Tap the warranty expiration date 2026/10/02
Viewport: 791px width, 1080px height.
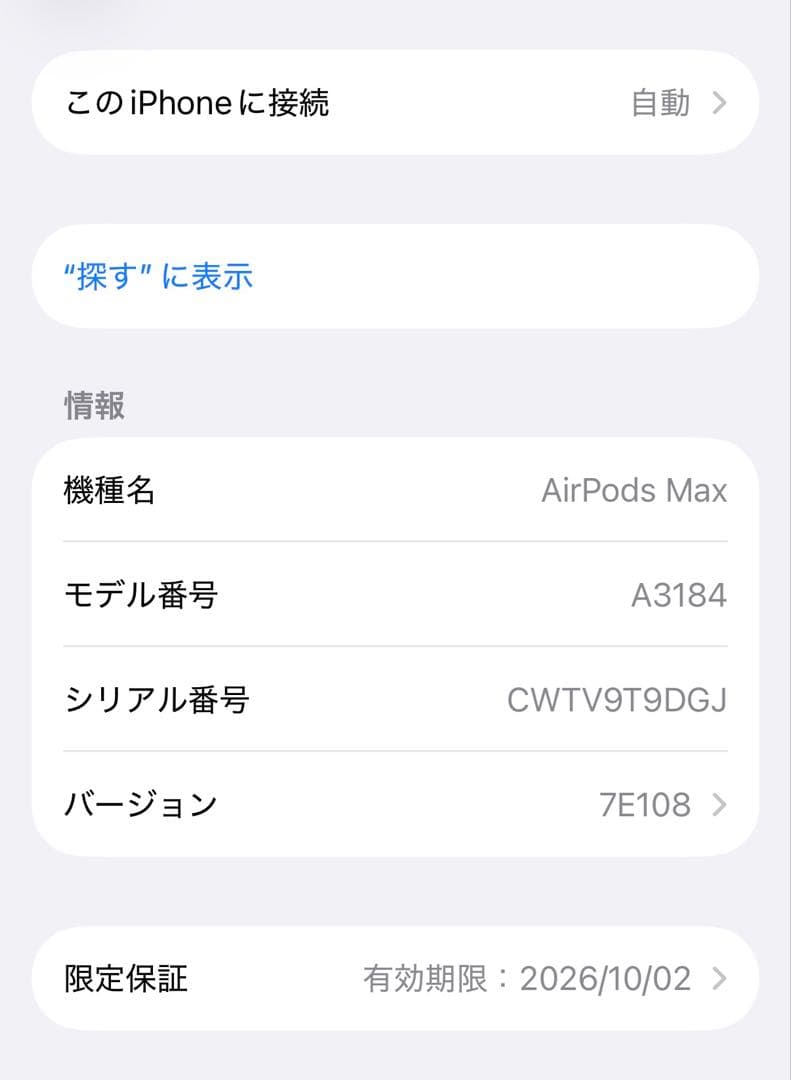coord(604,979)
